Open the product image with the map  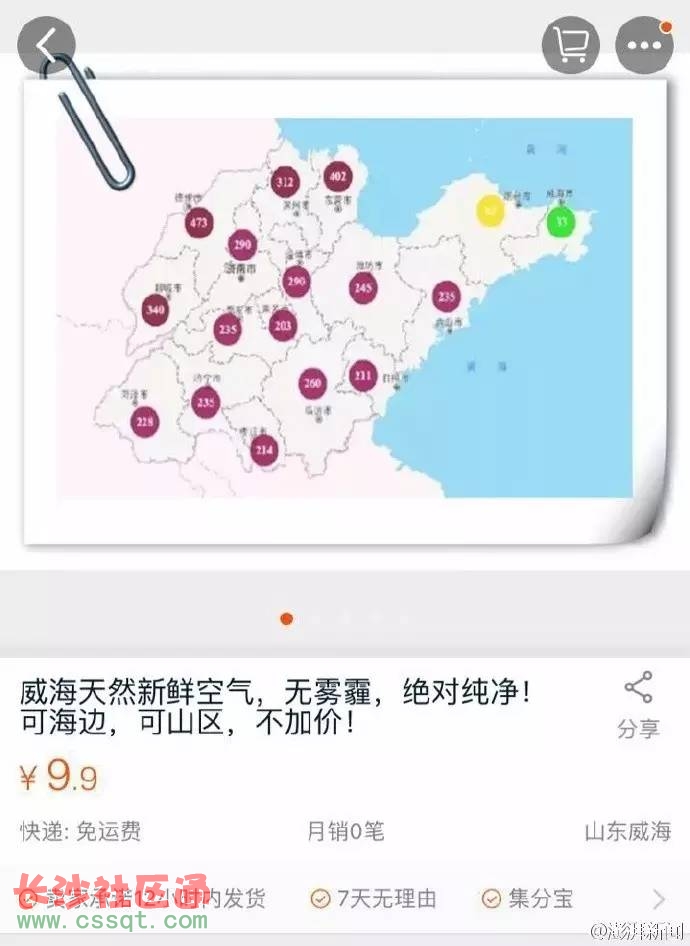click(x=345, y=310)
